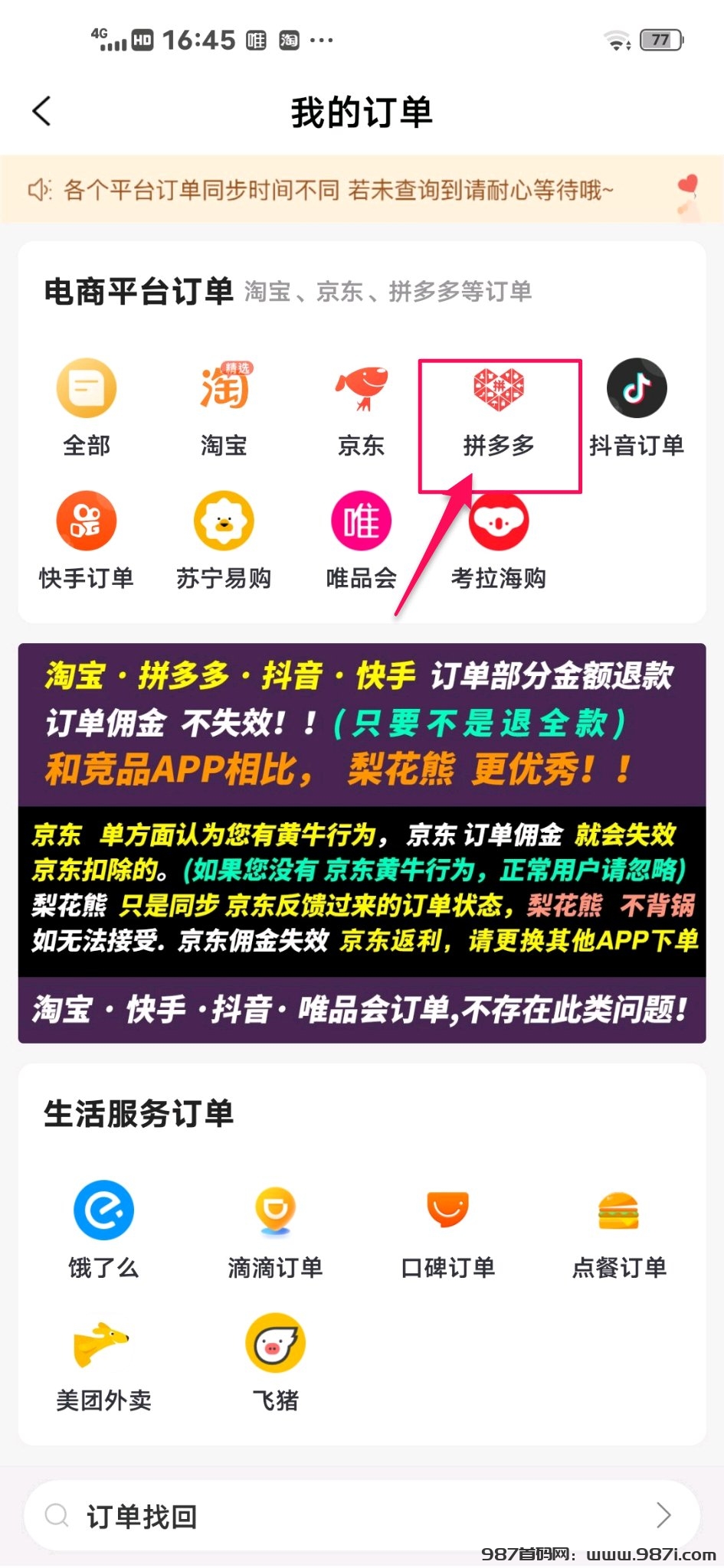View Suning (苏宁易购) orders
The width and height of the screenshot is (724, 1568).
coord(224,539)
